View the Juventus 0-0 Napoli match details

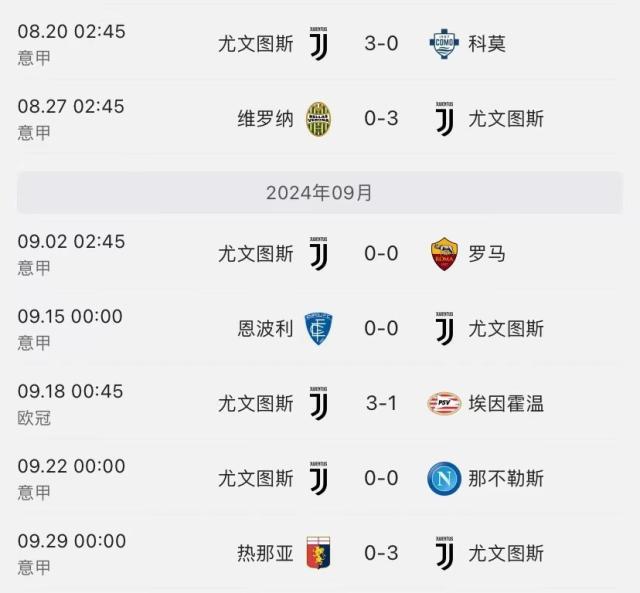click(x=381, y=479)
